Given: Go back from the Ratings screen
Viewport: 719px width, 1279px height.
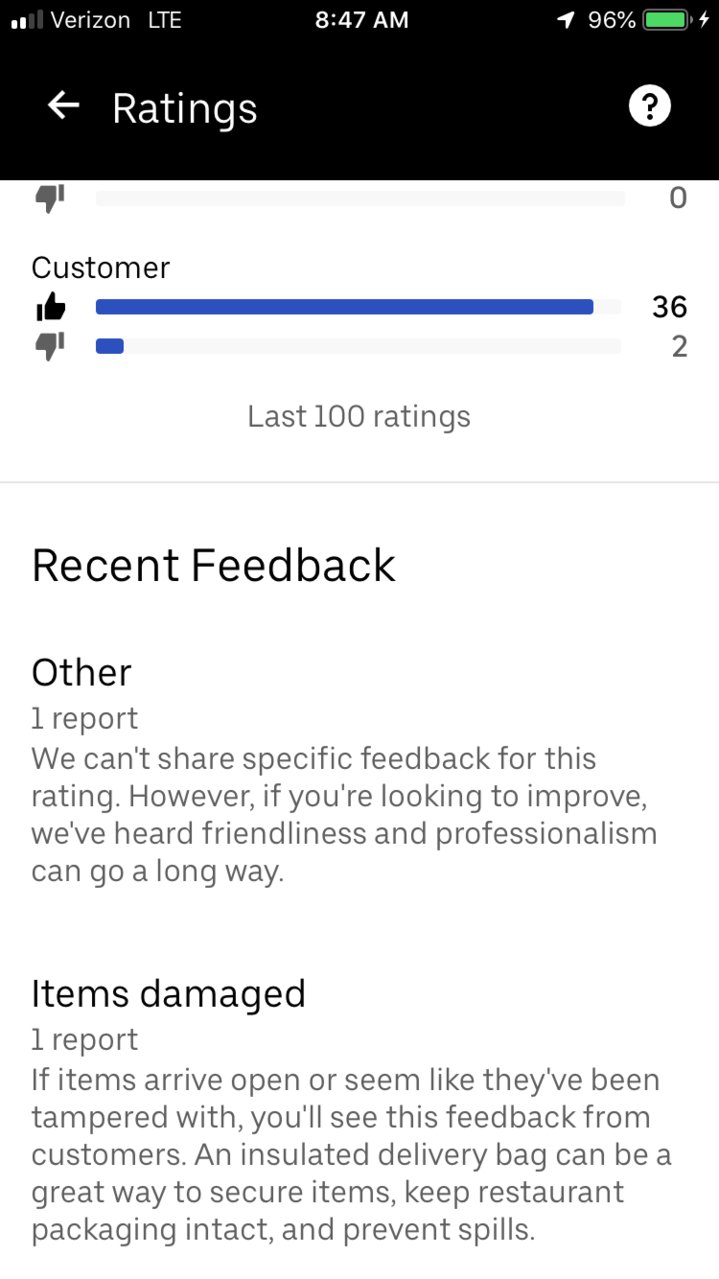Looking at the screenshot, I should pyautogui.click(x=63, y=106).
